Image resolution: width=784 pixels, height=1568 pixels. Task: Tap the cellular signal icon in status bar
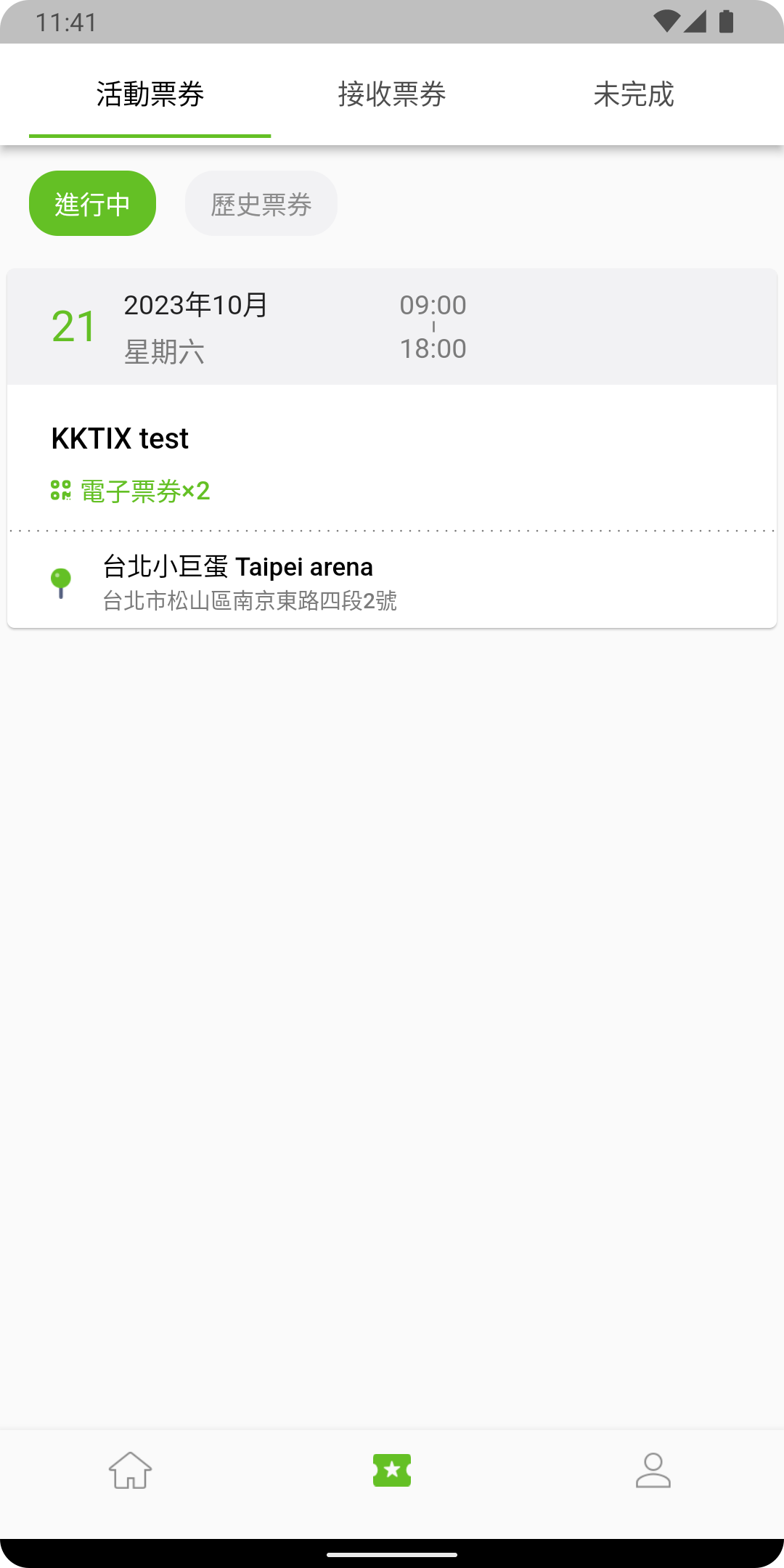click(695, 21)
